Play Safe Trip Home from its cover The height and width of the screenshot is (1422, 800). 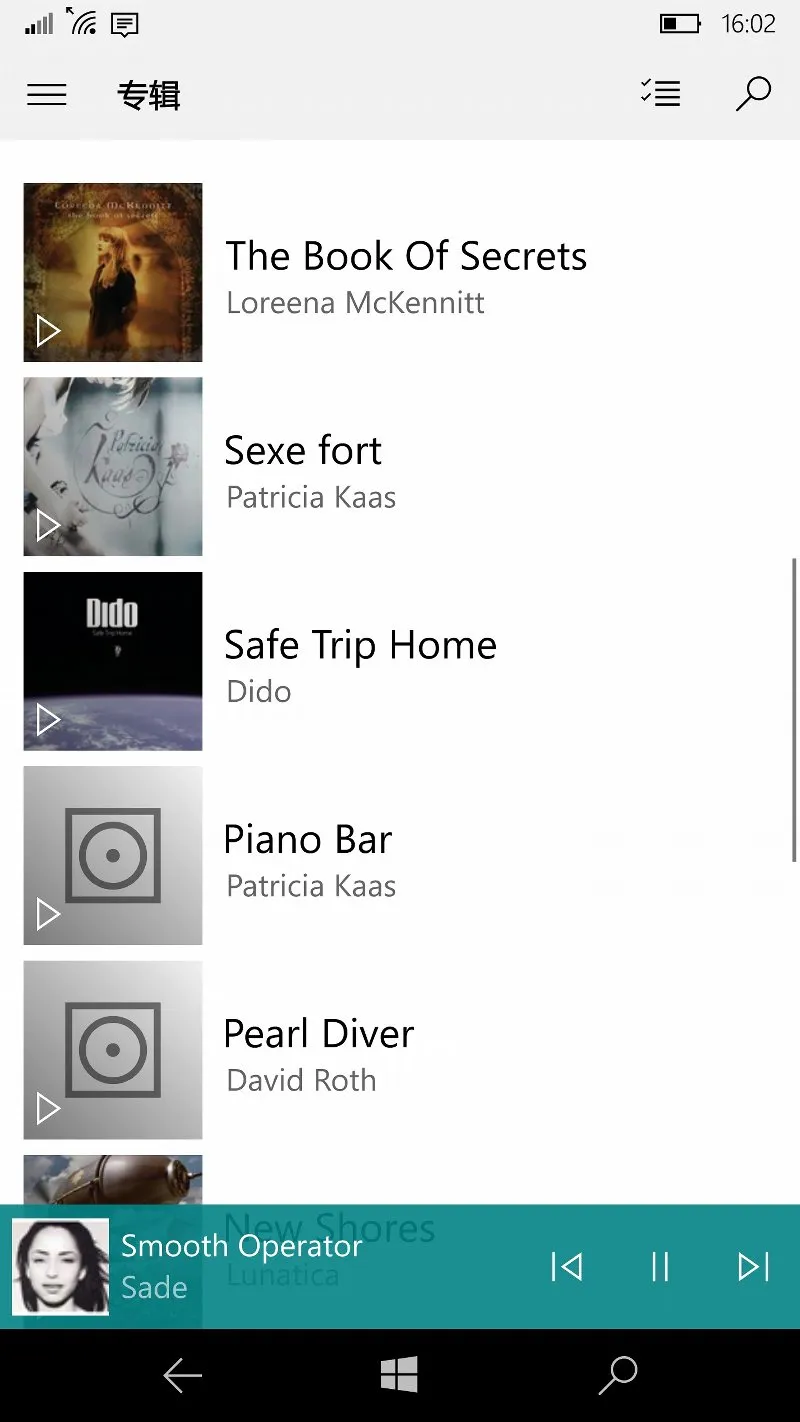click(x=48, y=719)
